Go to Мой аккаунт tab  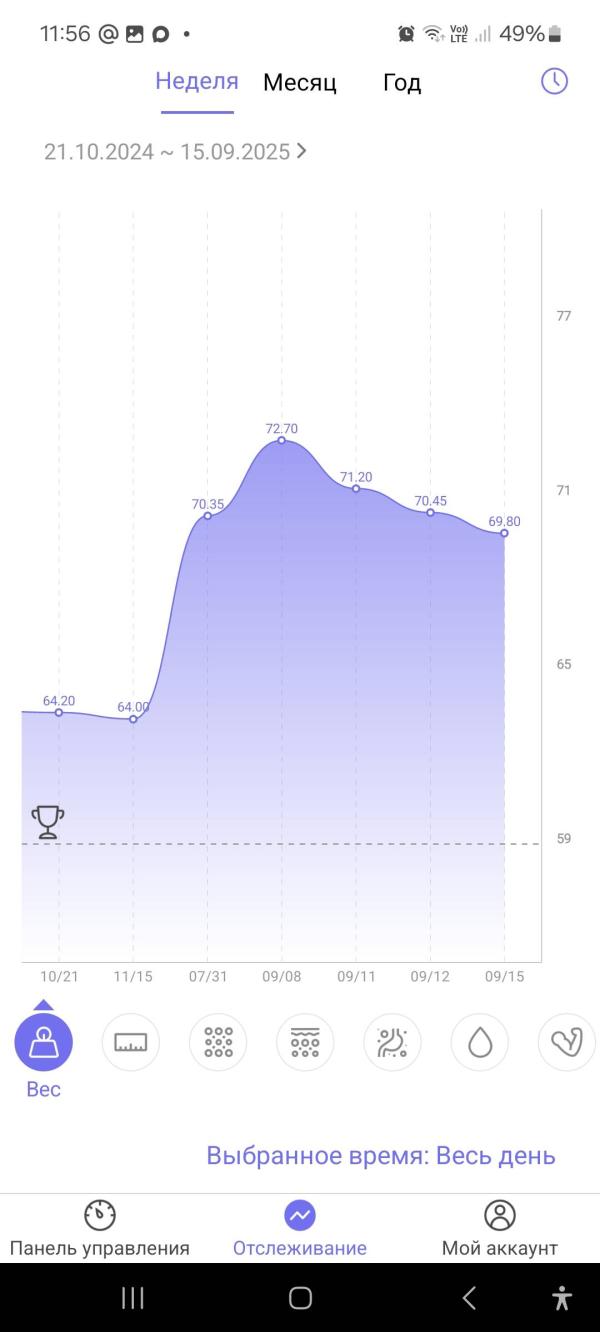(500, 1228)
